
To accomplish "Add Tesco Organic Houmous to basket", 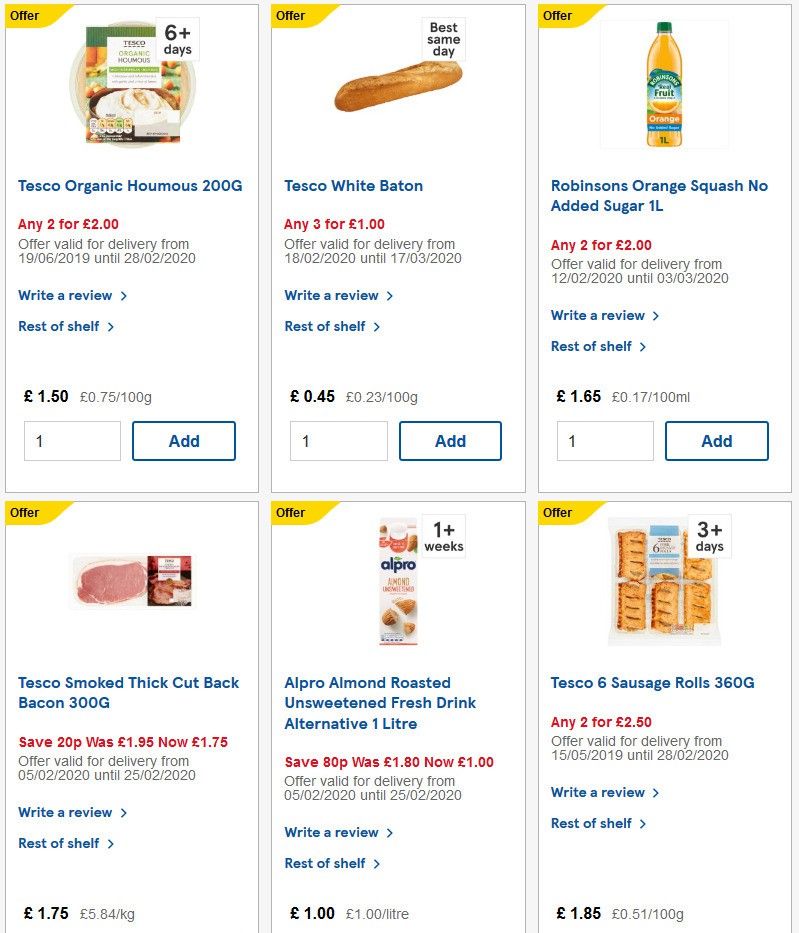I will 184,440.
